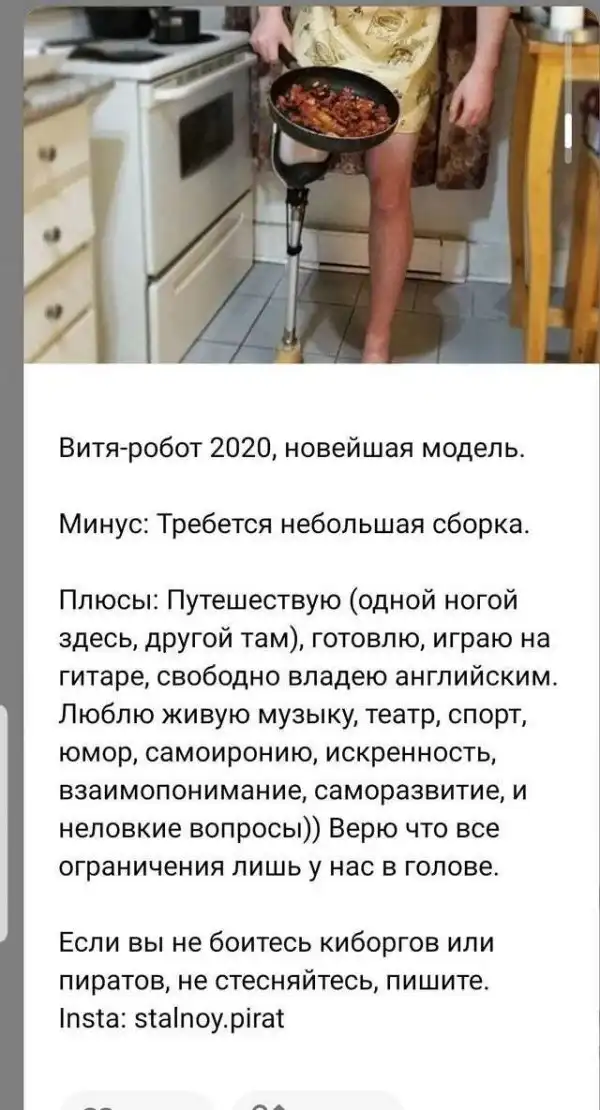Open the profile photo with the frying pan
Image resolution: width=600 pixels, height=1110 pixels.
(310, 180)
